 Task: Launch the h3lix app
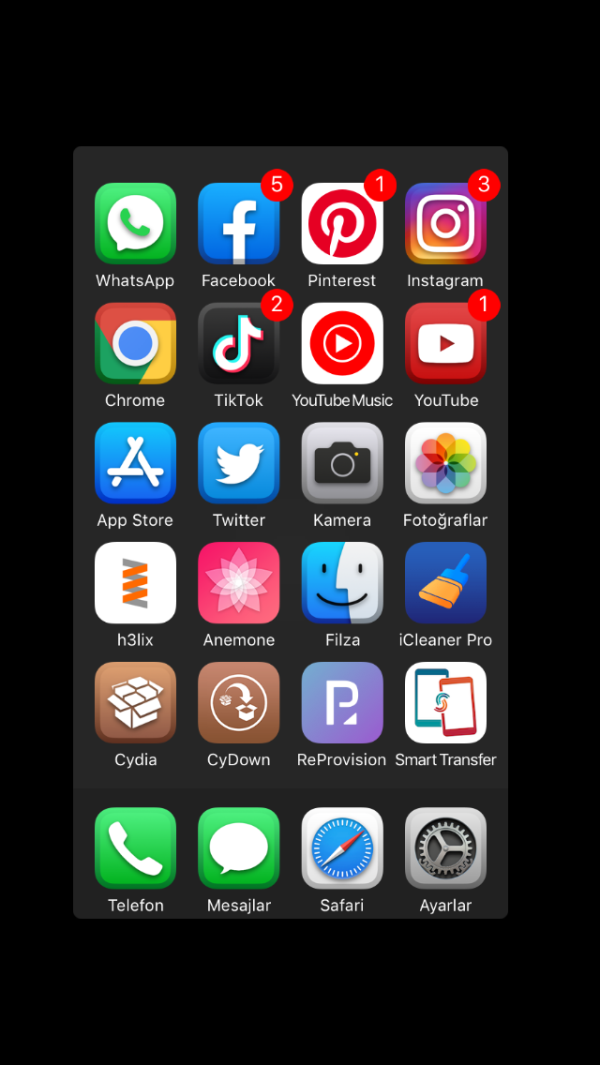coord(135,583)
